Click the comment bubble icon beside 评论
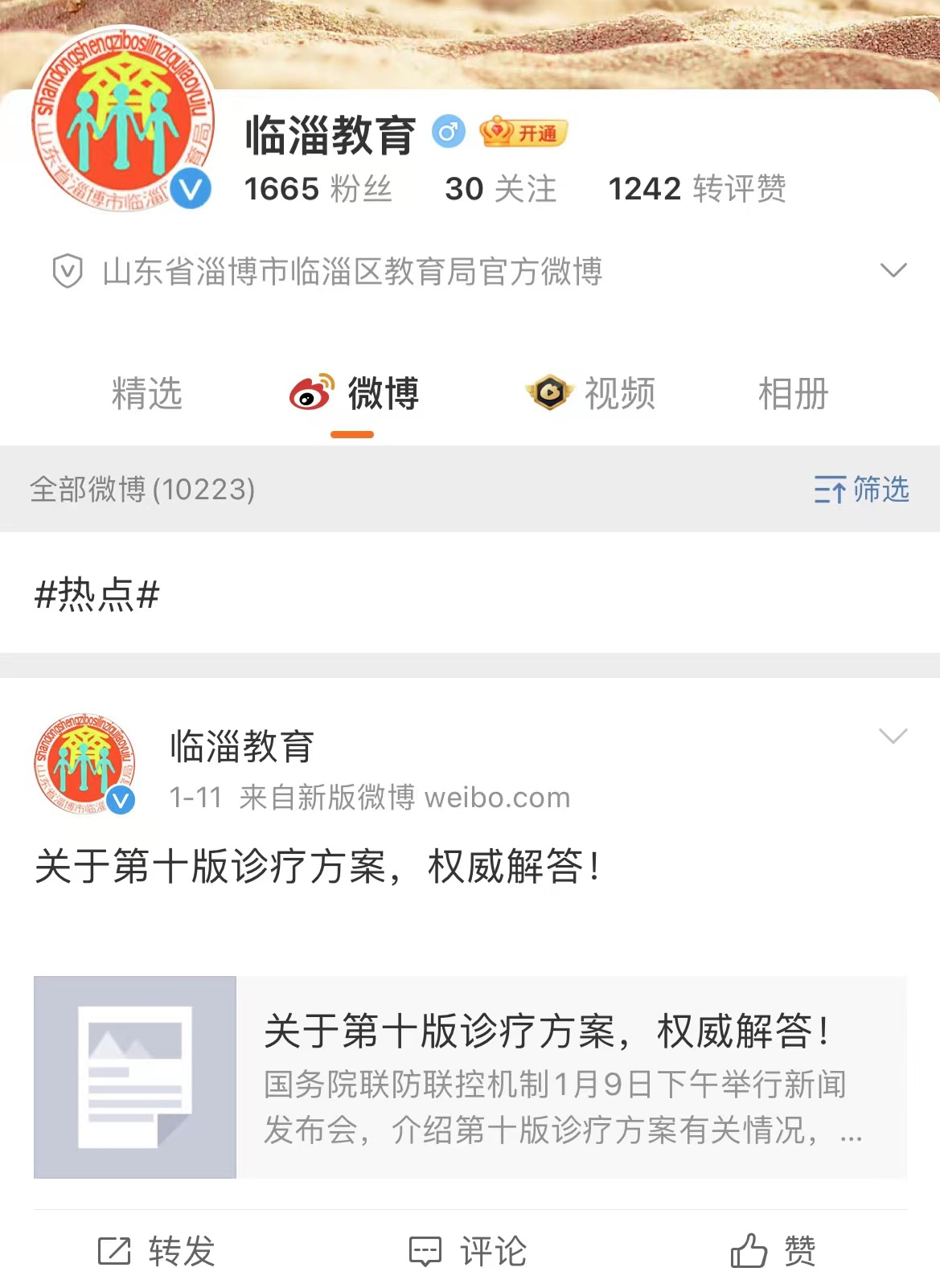940x1288 pixels. pos(424,1249)
